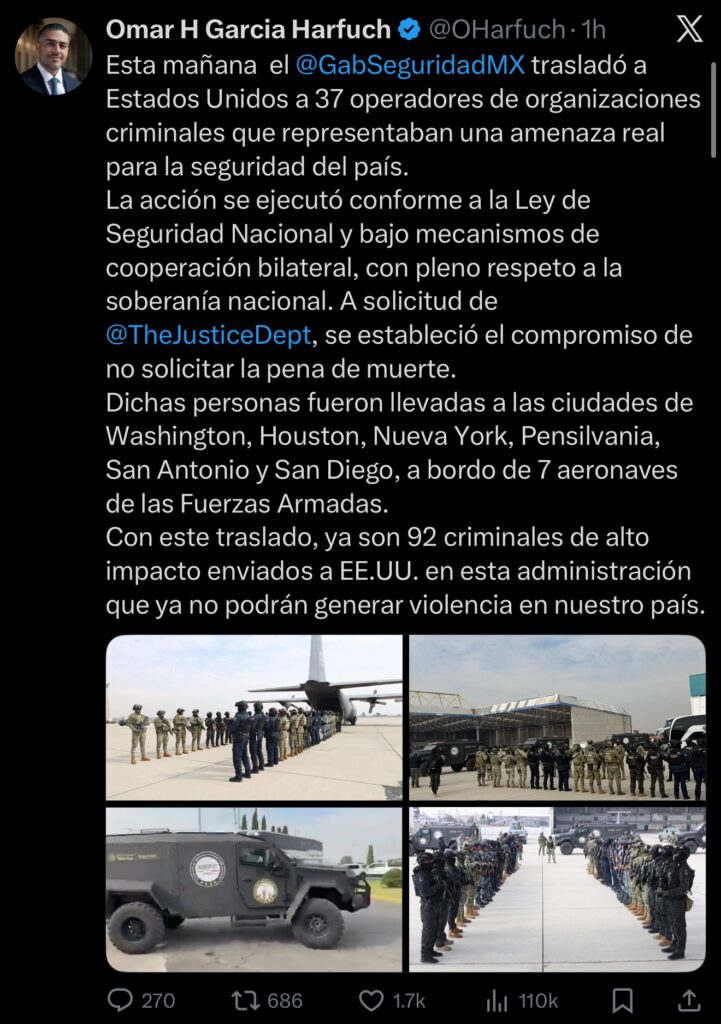The height and width of the screenshot is (1024, 721).
Task: Open Omar H Garcia Harfuch's profile picture
Action: 53,57
